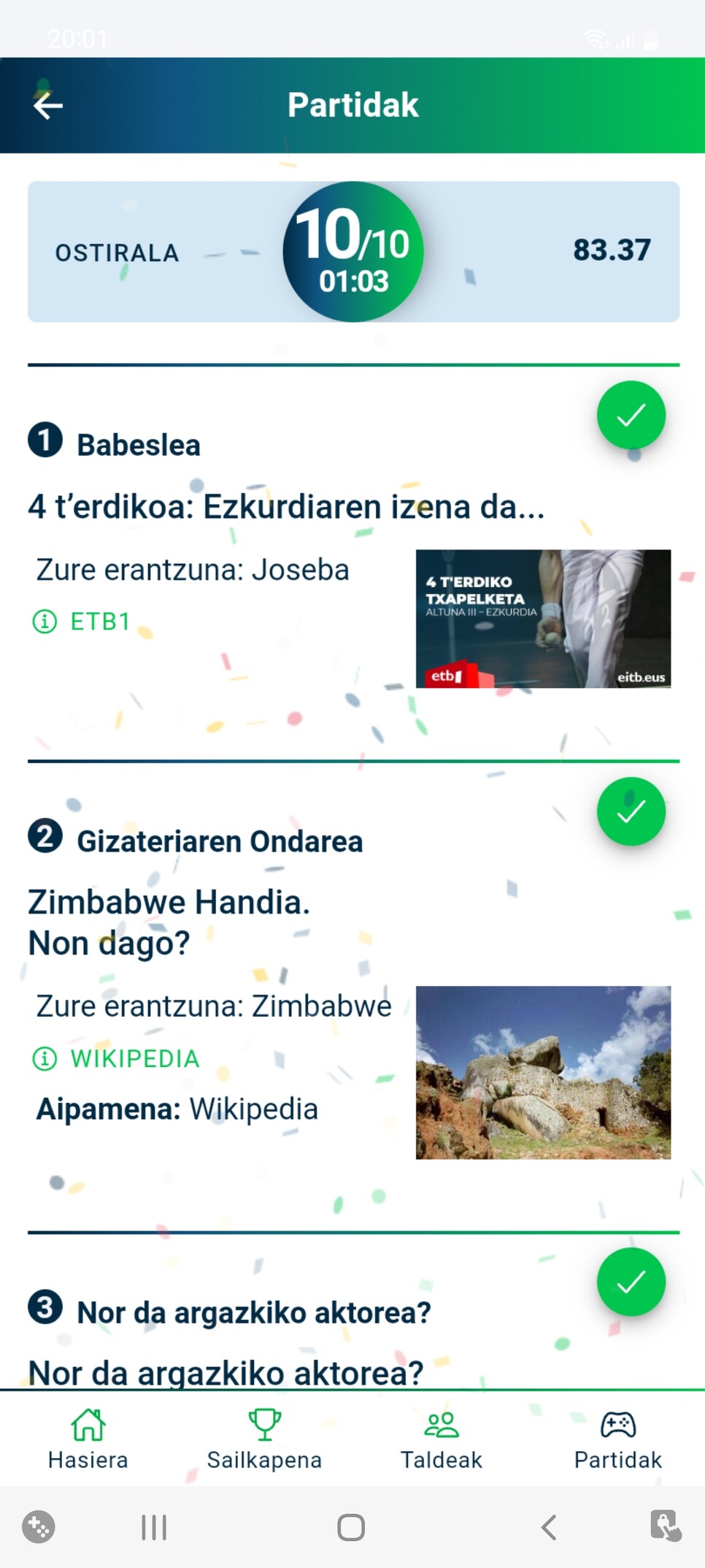Open the Sailkapena ranking tab
The width and height of the screenshot is (705, 1568).
pyautogui.click(x=264, y=1439)
